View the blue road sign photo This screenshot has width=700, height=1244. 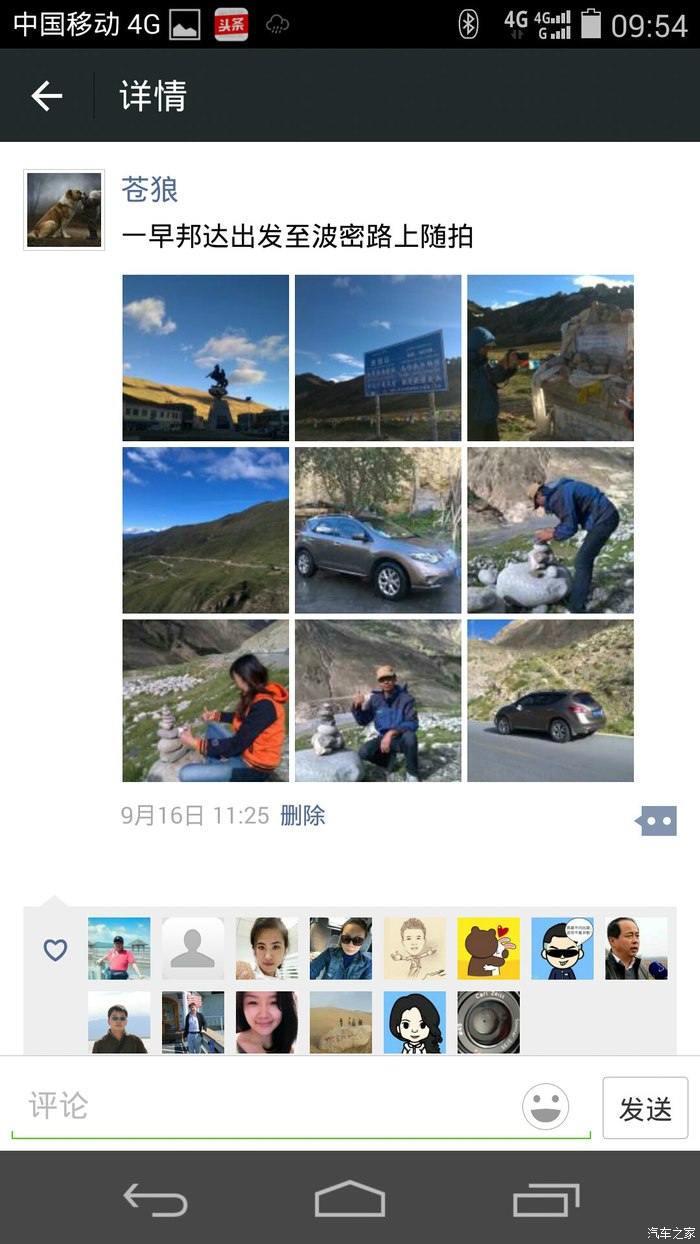coord(378,358)
